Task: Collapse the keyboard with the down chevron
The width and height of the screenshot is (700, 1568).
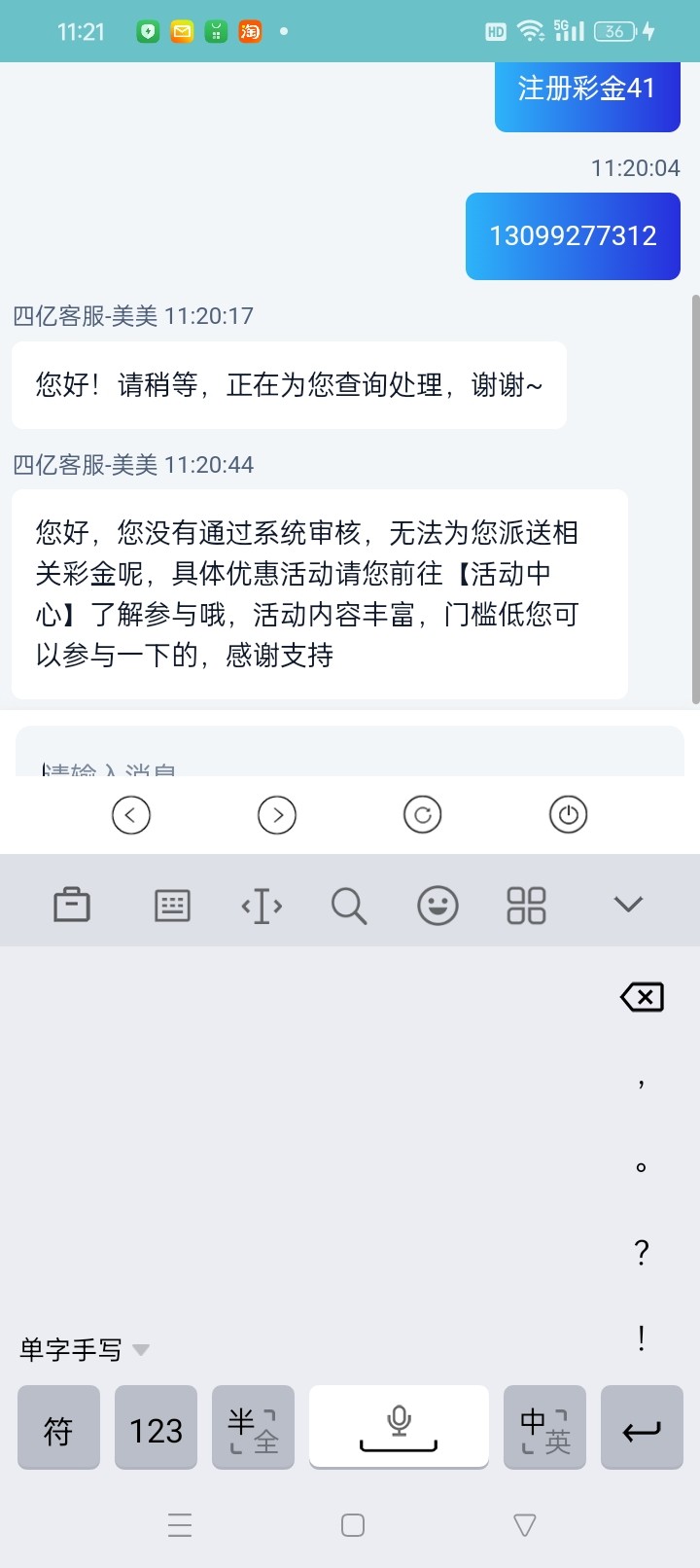Action: pyautogui.click(x=628, y=905)
